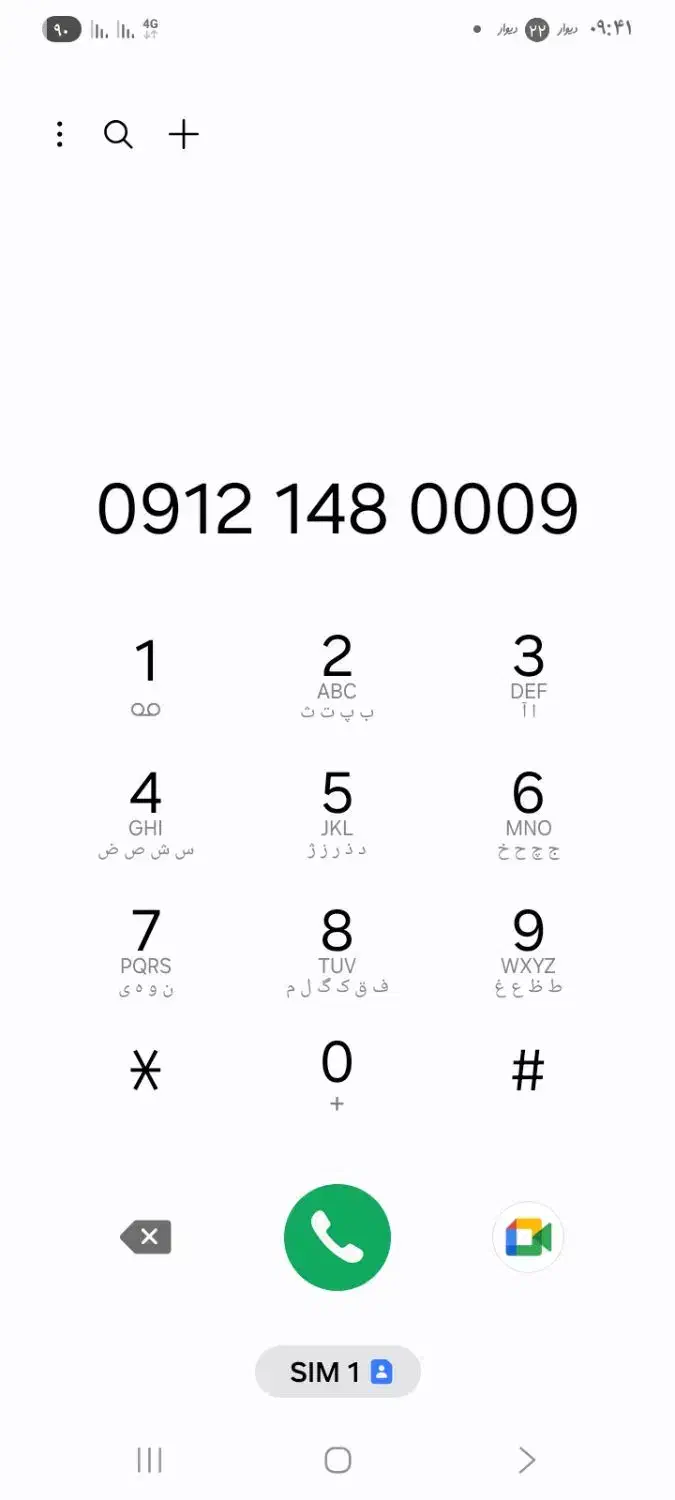Enter digit 9 WXYZ key
675x1500 pixels.
[x=528, y=950]
